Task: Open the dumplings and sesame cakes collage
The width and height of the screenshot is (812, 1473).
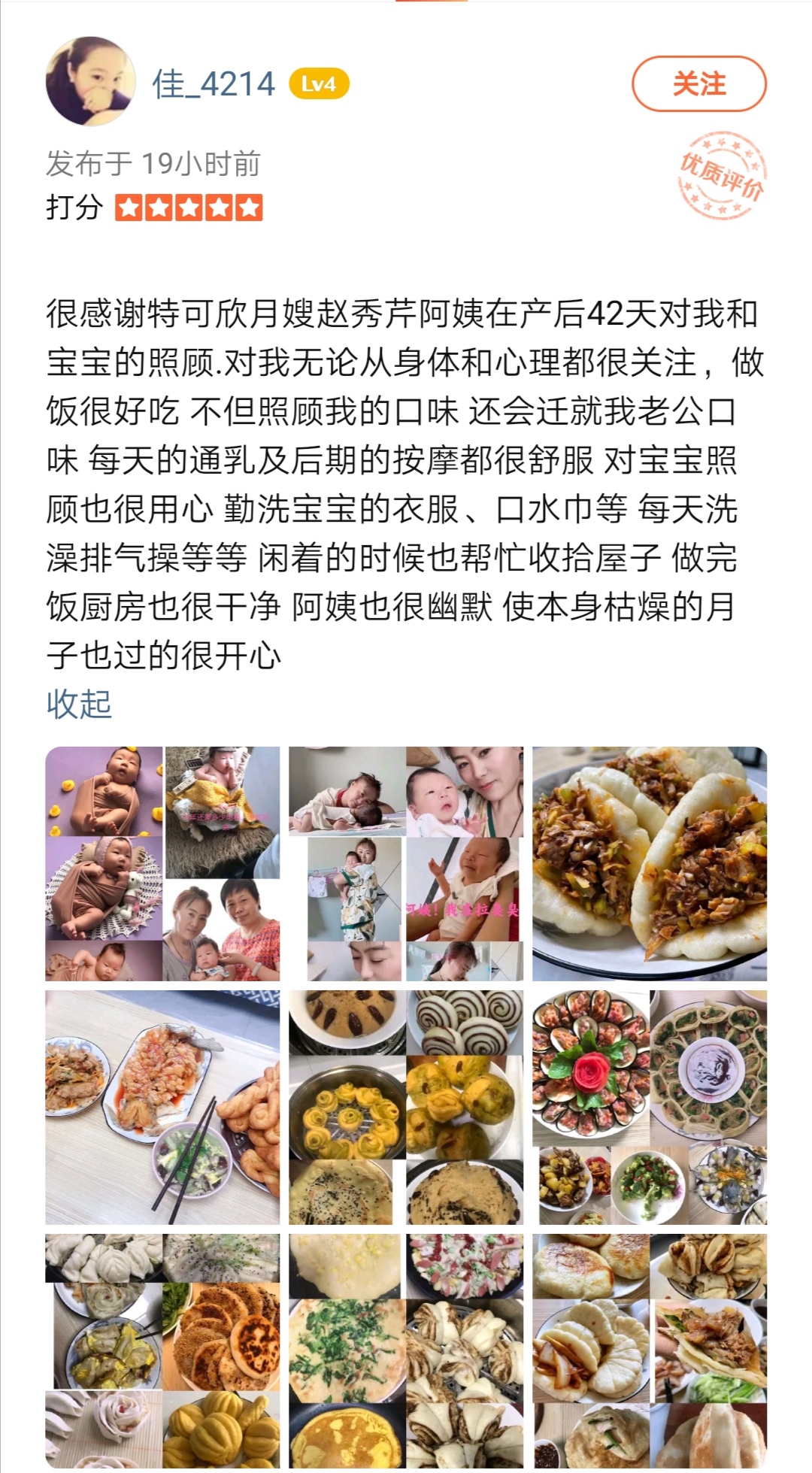Action: (162, 1350)
